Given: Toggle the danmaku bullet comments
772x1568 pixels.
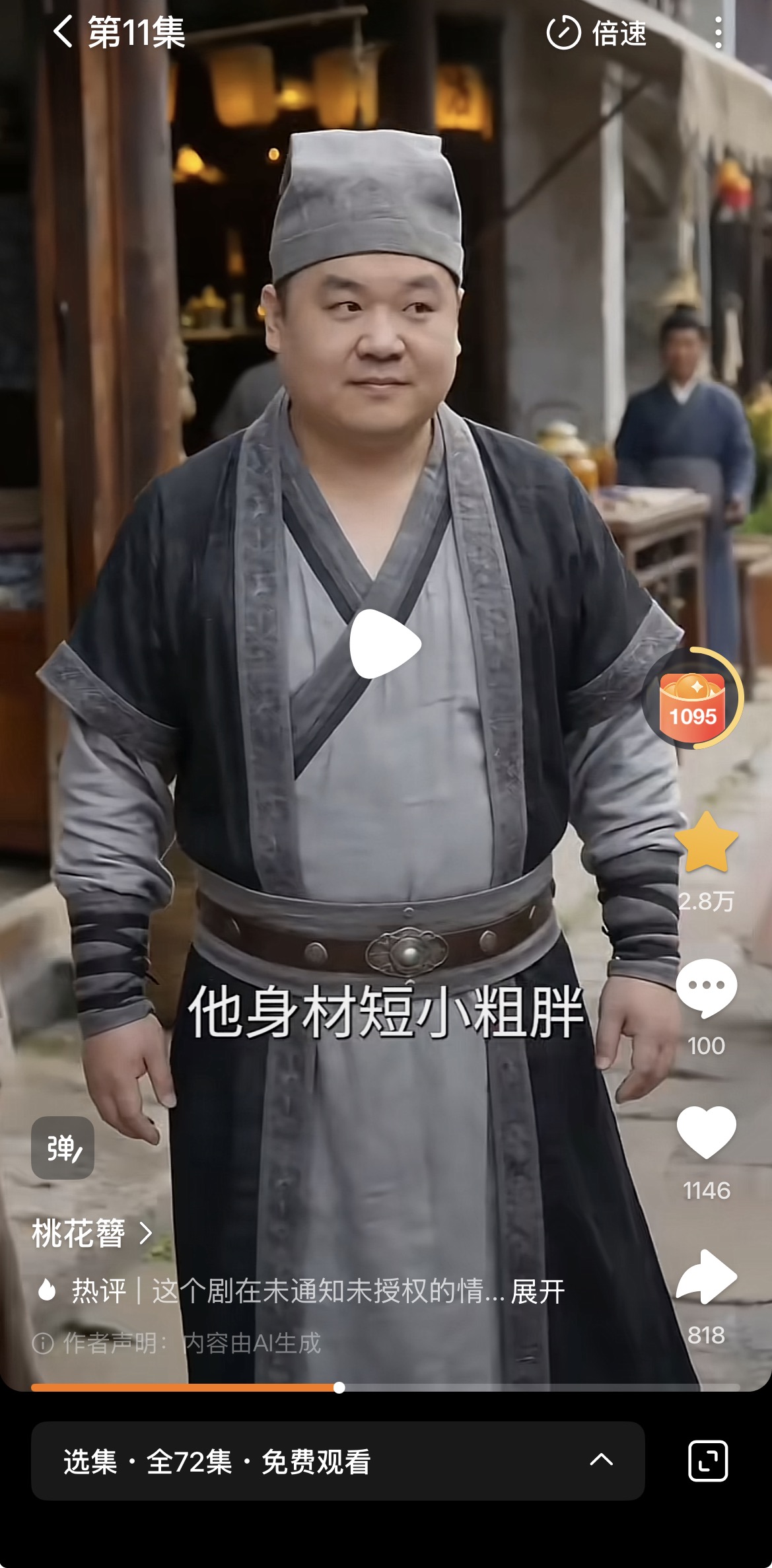Looking at the screenshot, I should pyautogui.click(x=63, y=1148).
